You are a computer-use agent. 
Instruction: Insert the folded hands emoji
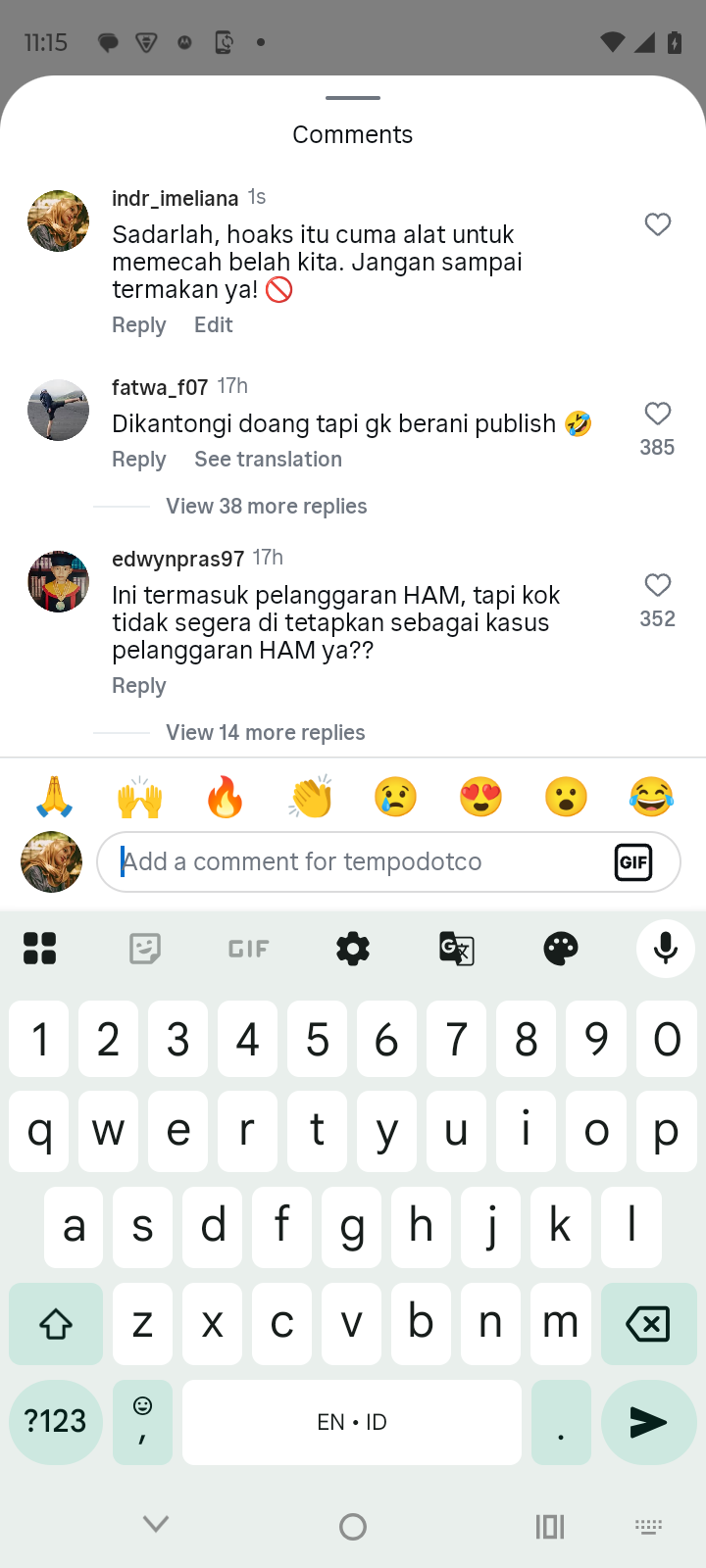55,797
